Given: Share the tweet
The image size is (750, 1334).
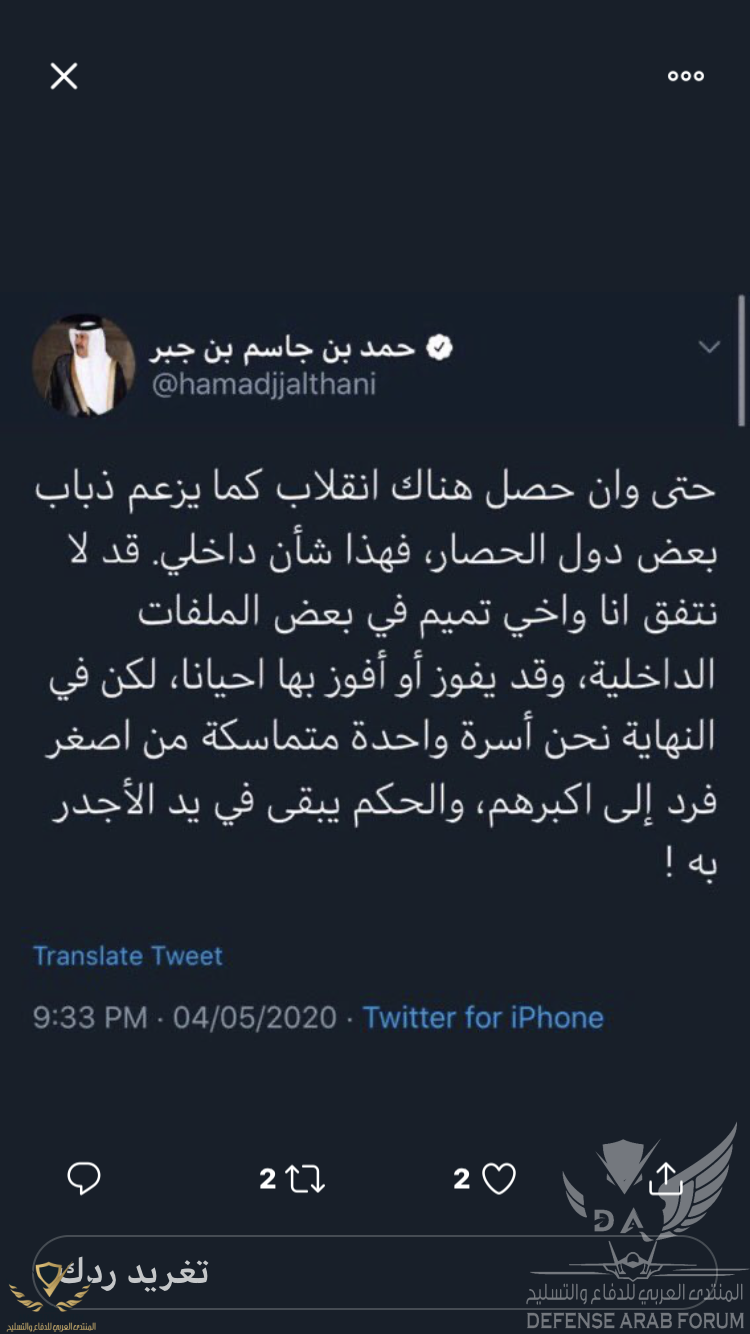Looking at the screenshot, I should point(666,1179).
